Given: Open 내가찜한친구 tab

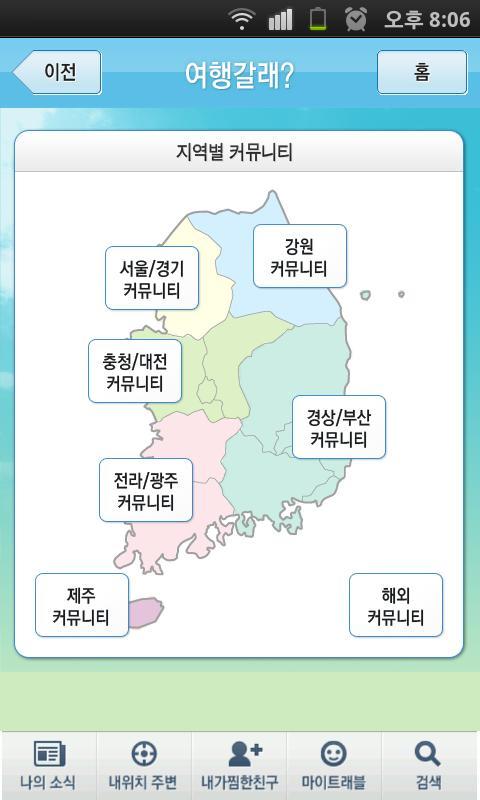Looking at the screenshot, I should tap(239, 766).
